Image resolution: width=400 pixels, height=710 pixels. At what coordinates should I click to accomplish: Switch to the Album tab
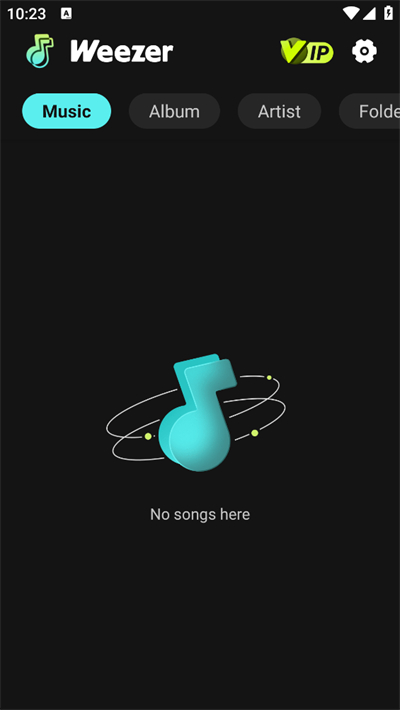click(174, 111)
